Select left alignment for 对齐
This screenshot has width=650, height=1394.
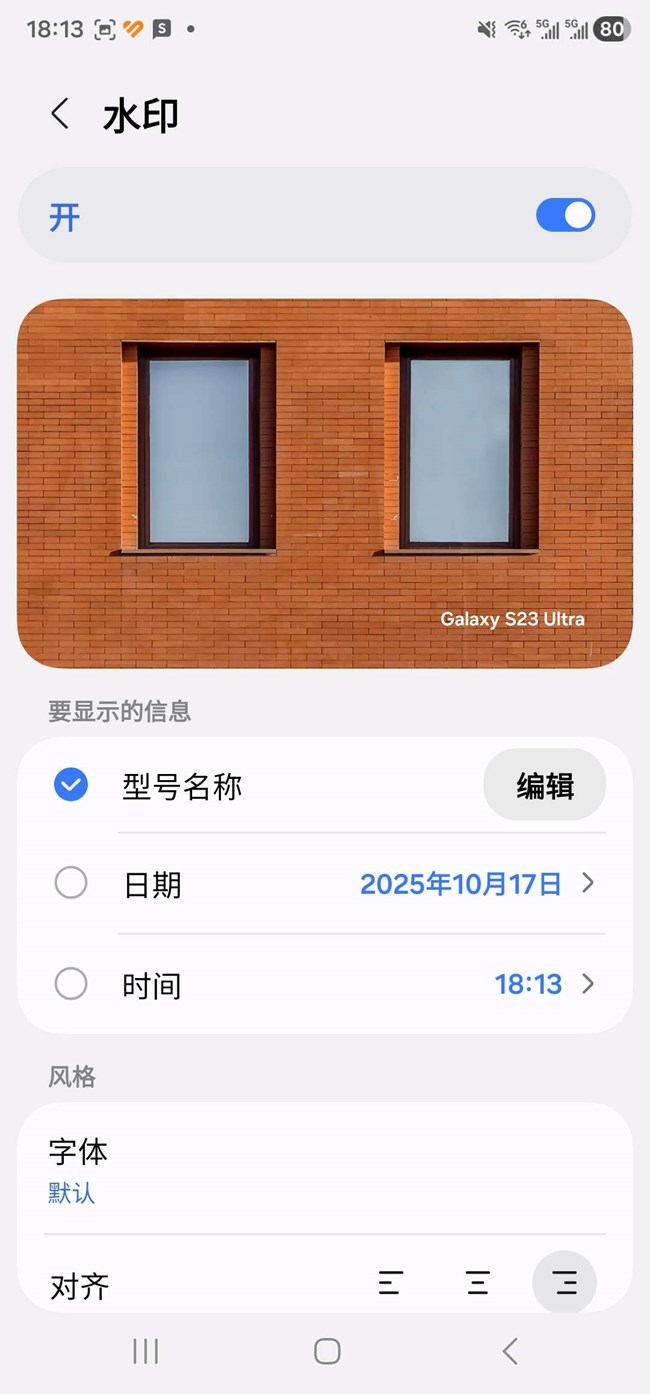[x=390, y=1283]
